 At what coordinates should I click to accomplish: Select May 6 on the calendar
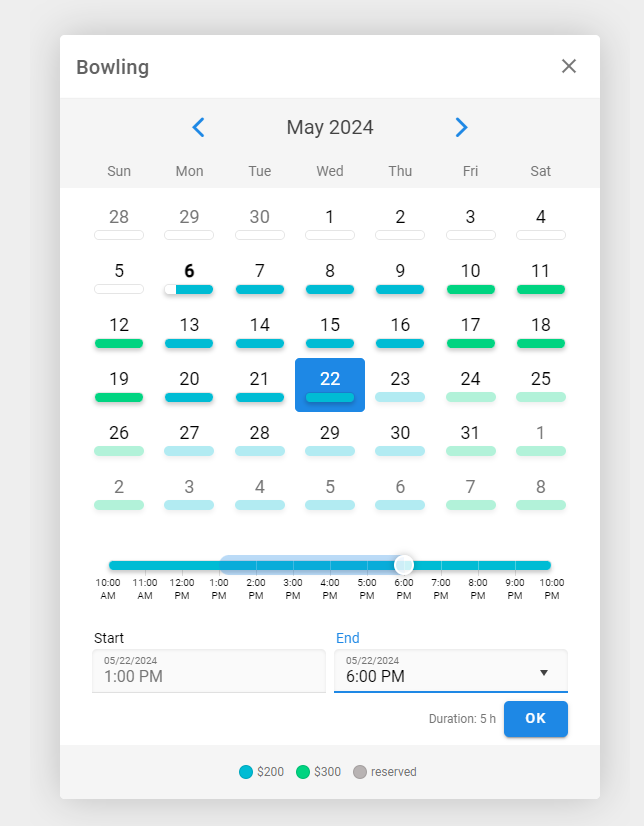point(189,276)
